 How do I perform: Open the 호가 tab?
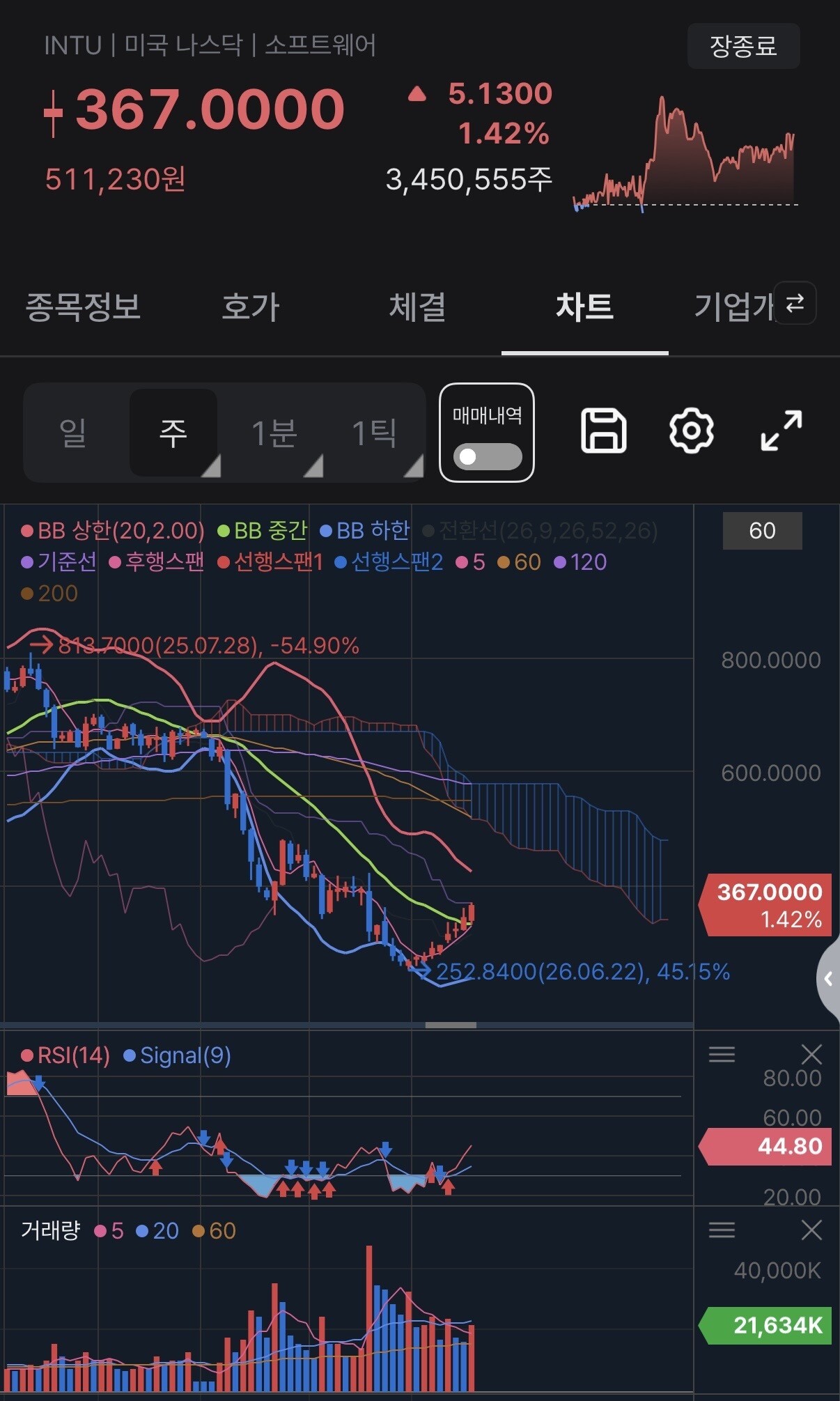(x=251, y=307)
